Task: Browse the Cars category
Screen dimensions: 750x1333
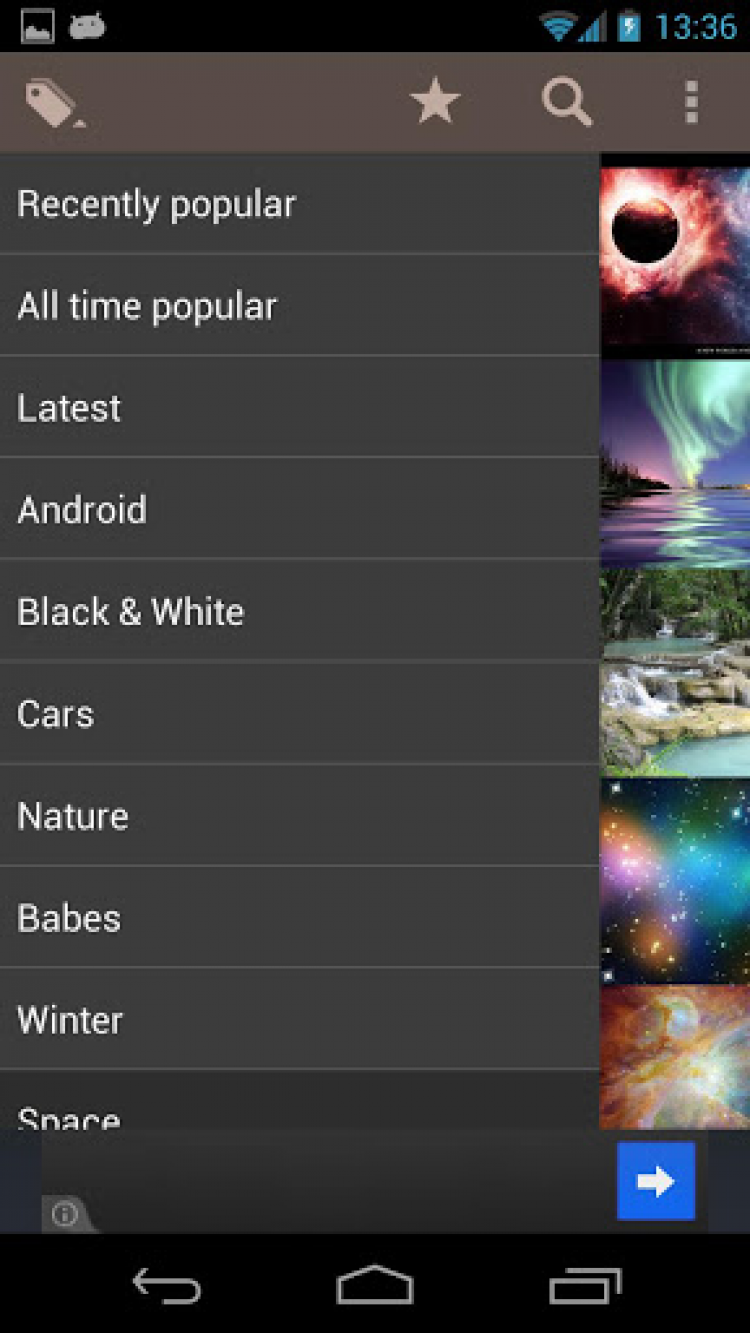Action: pyautogui.click(x=300, y=715)
